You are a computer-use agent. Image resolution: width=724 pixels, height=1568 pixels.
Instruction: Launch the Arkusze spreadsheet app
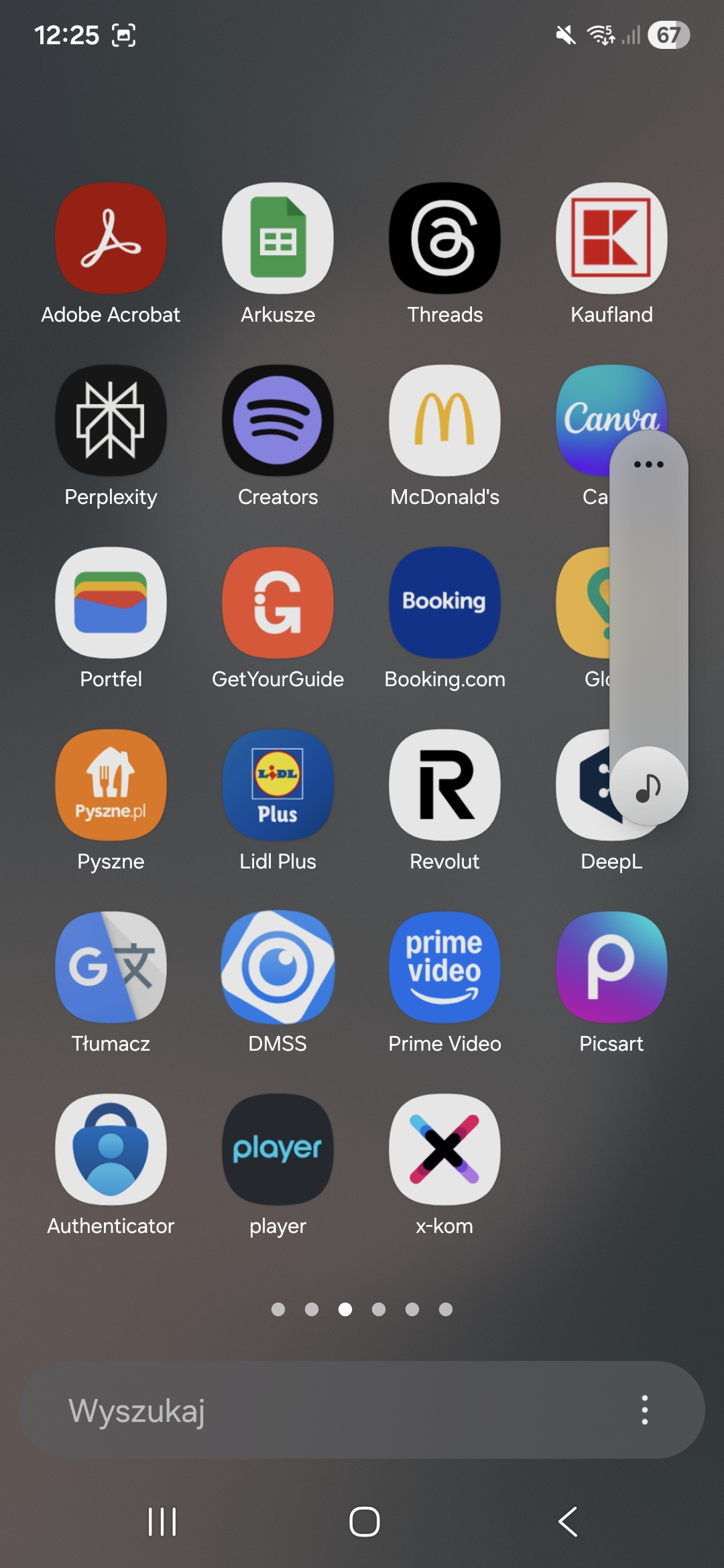(x=278, y=239)
